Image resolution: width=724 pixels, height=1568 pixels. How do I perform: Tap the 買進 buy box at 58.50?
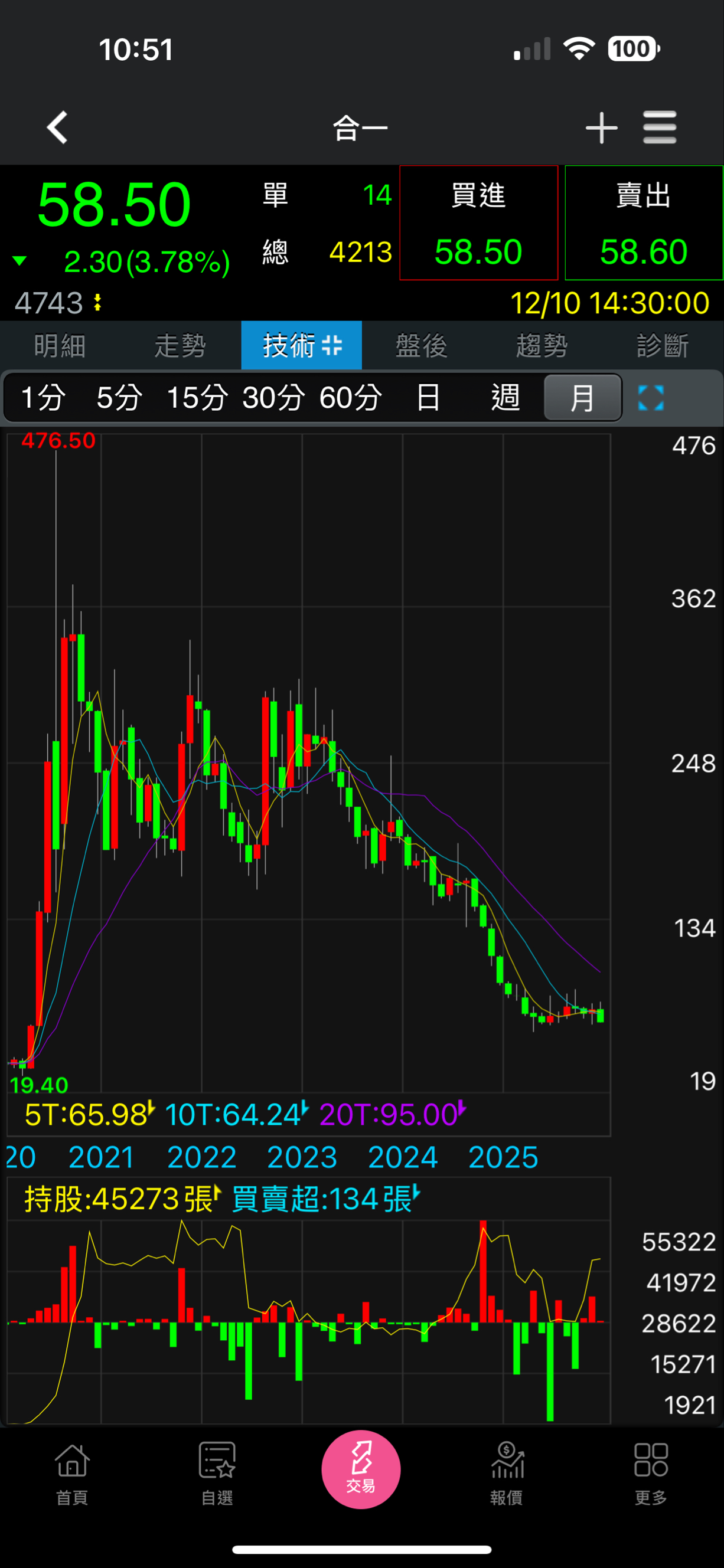[x=478, y=223]
